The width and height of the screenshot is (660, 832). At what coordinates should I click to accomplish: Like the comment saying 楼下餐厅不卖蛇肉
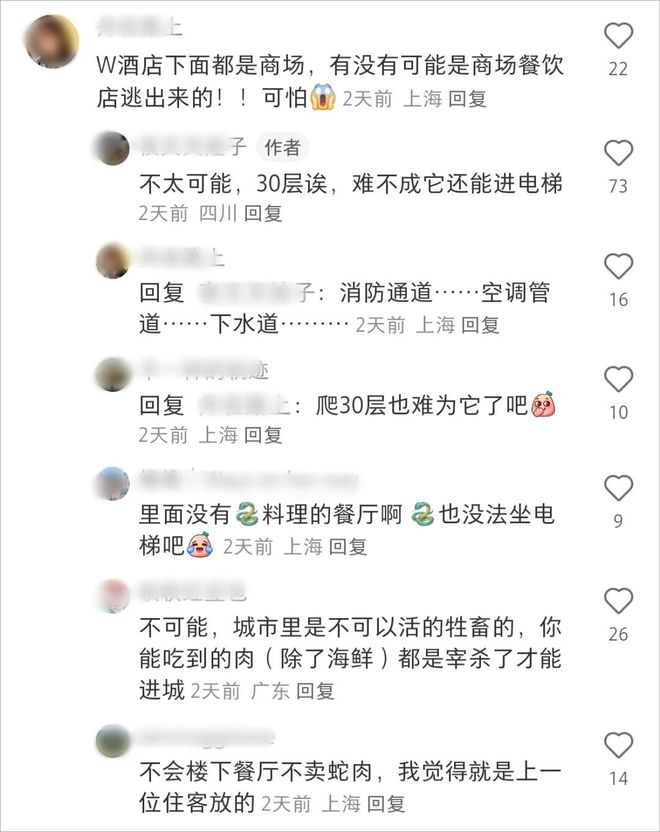click(619, 745)
